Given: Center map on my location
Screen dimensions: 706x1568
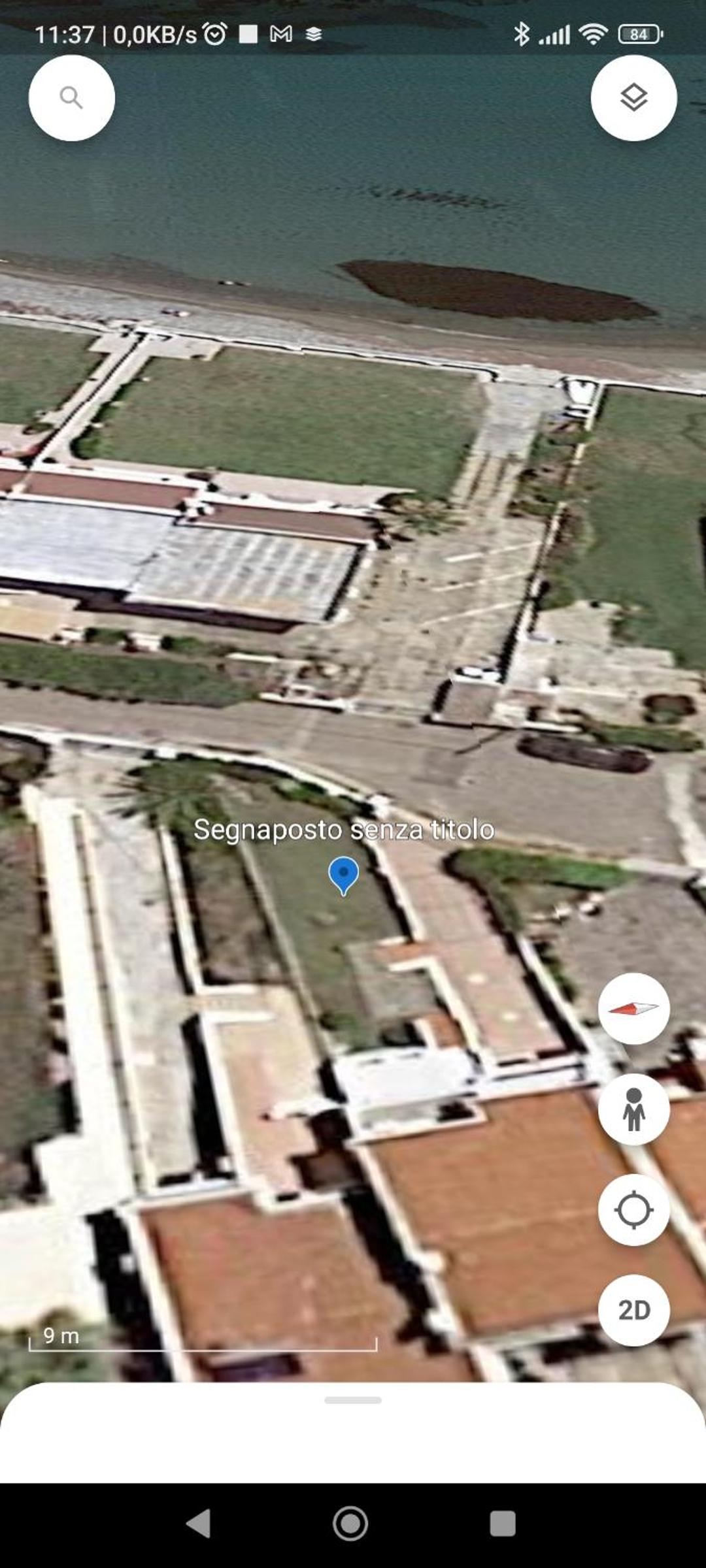Looking at the screenshot, I should (x=633, y=1210).
